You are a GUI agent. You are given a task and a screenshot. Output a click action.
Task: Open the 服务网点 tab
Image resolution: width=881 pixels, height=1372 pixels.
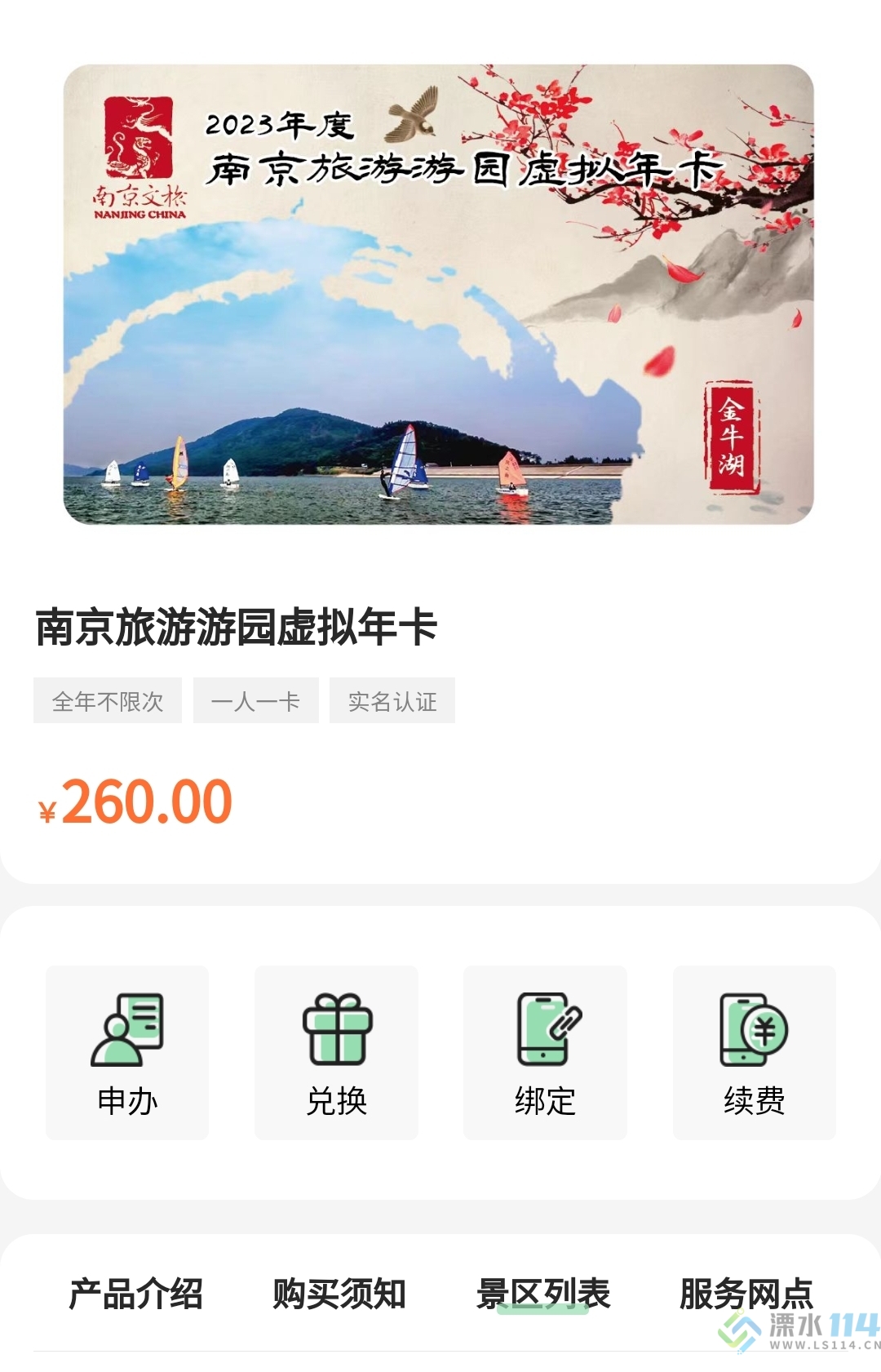click(x=746, y=1294)
